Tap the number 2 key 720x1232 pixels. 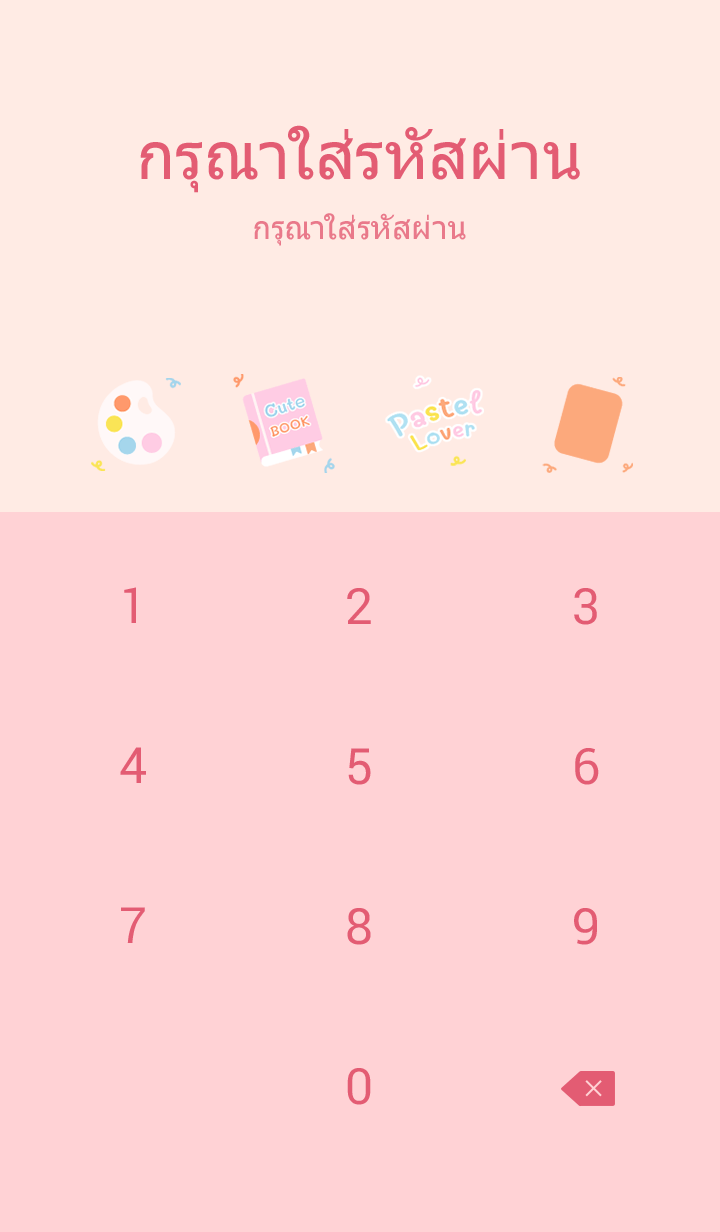tap(359, 607)
